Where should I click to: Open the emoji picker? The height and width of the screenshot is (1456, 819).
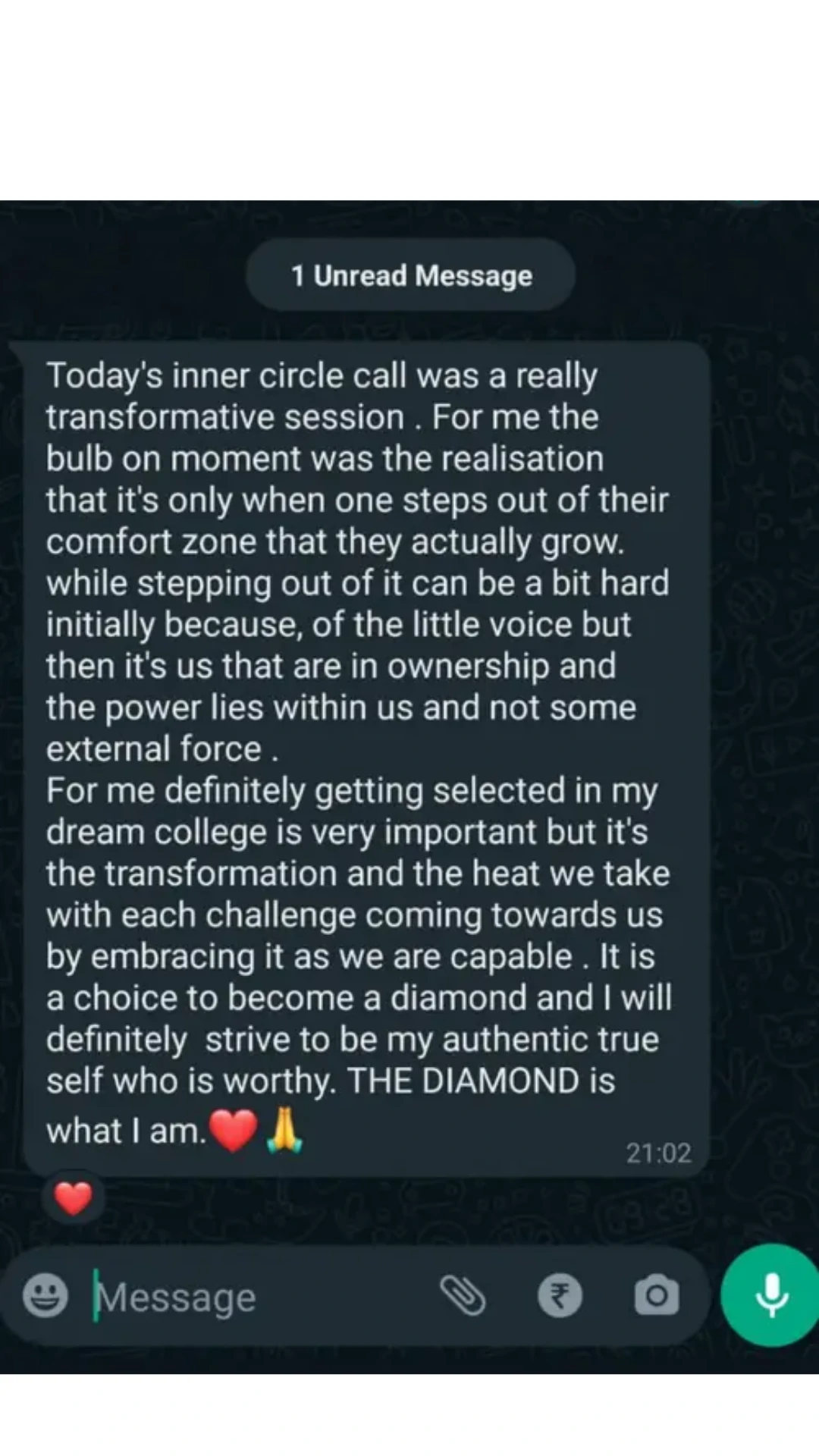pos(45,1295)
